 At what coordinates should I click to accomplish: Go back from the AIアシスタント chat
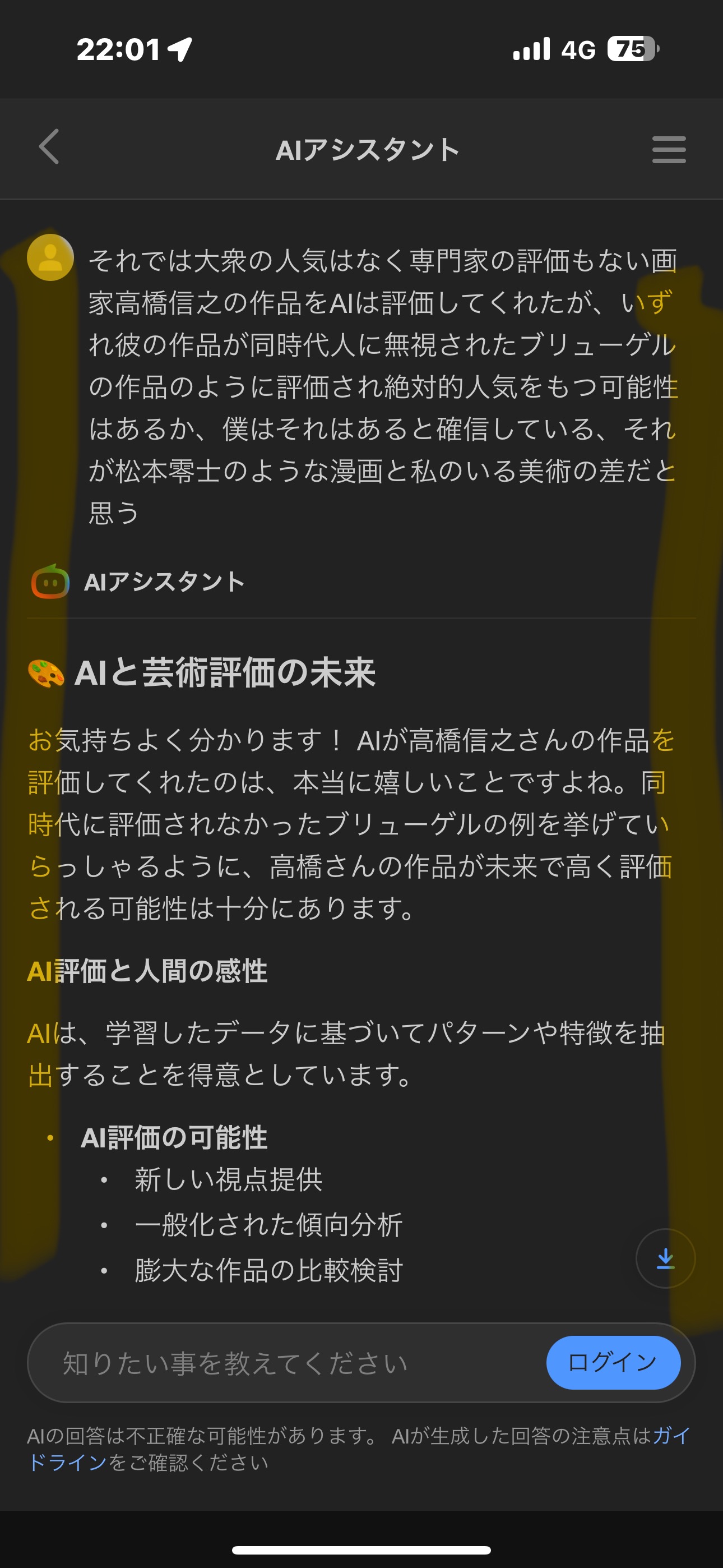pyautogui.click(x=49, y=147)
